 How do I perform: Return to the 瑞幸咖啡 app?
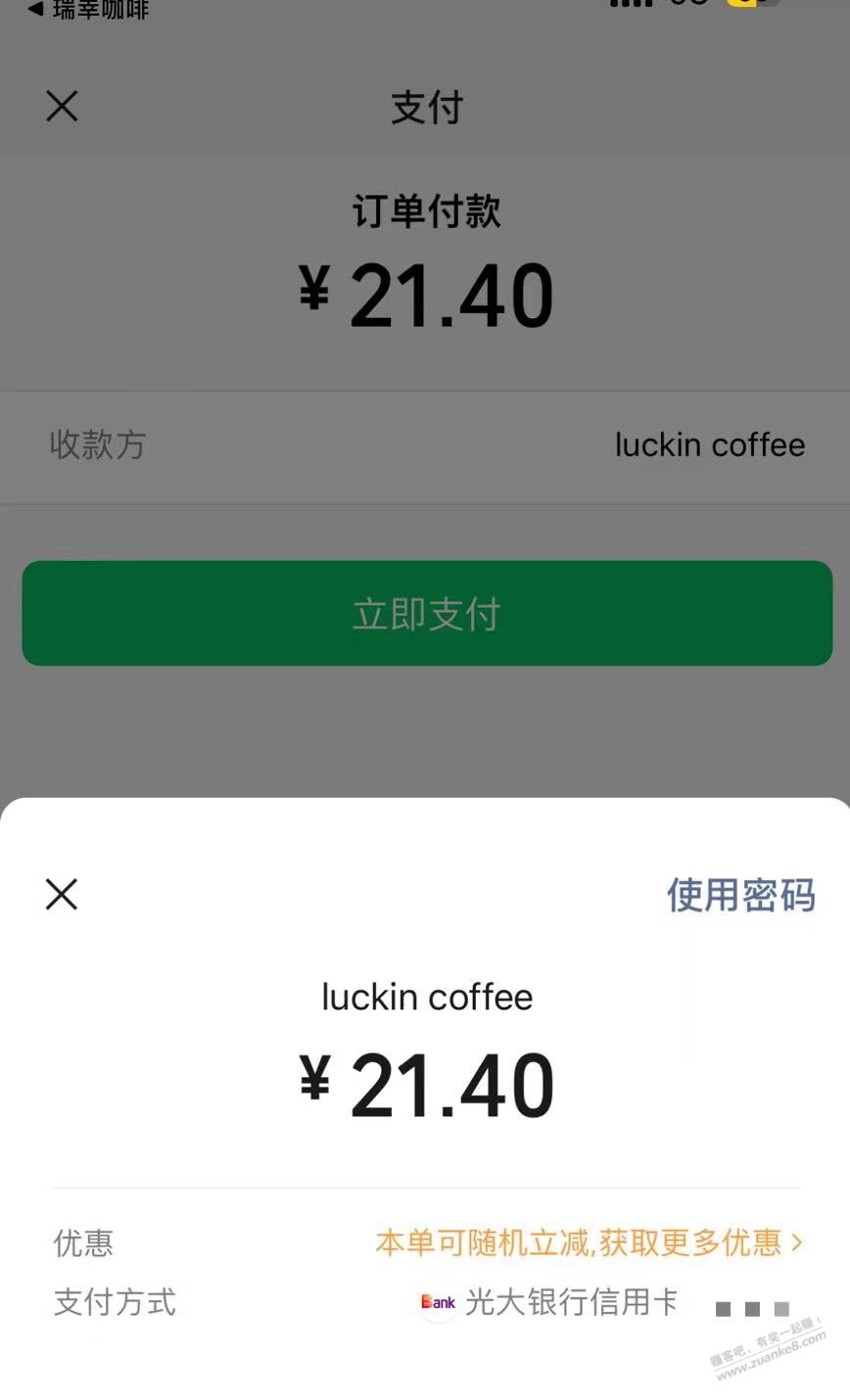88,10
